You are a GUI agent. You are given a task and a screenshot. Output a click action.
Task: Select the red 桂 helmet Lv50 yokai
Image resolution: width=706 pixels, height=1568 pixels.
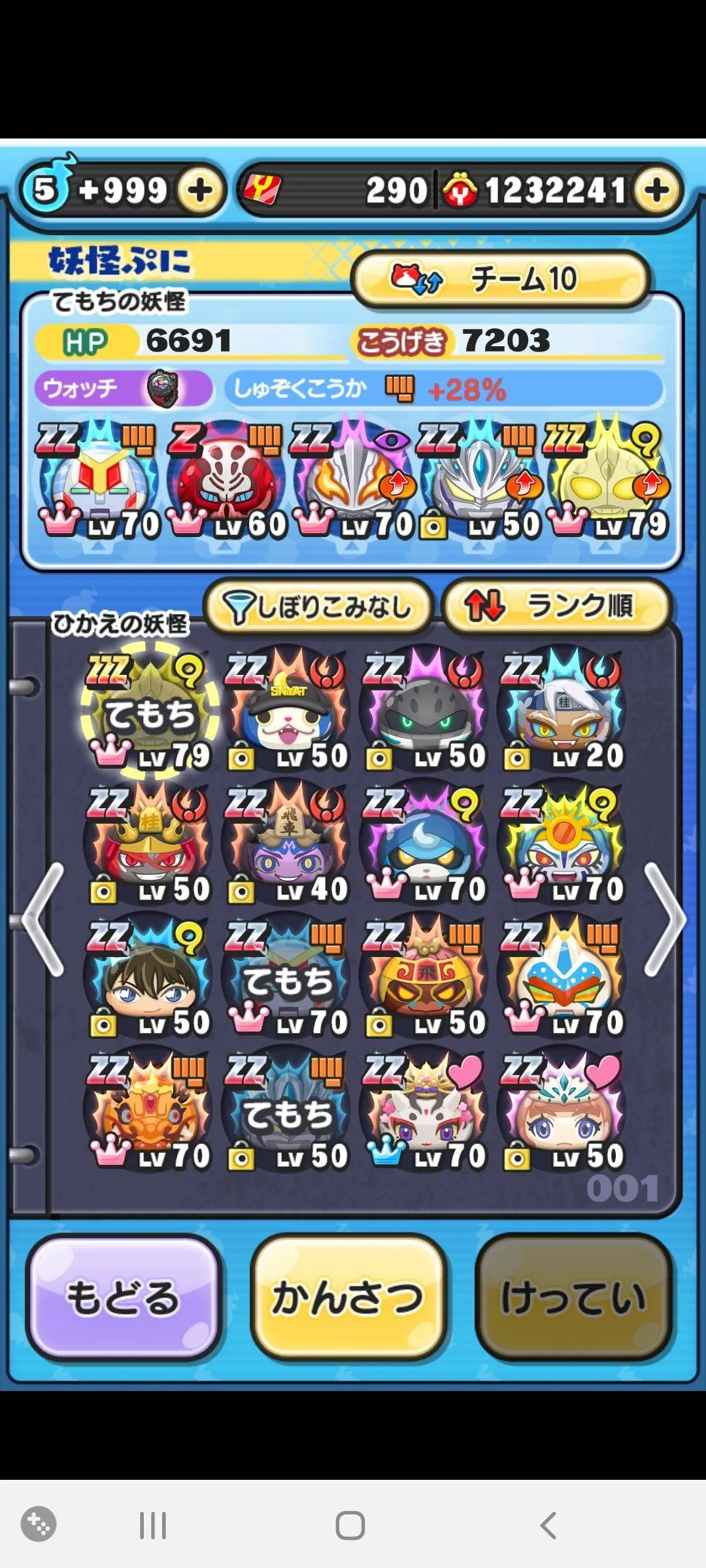coord(148,843)
